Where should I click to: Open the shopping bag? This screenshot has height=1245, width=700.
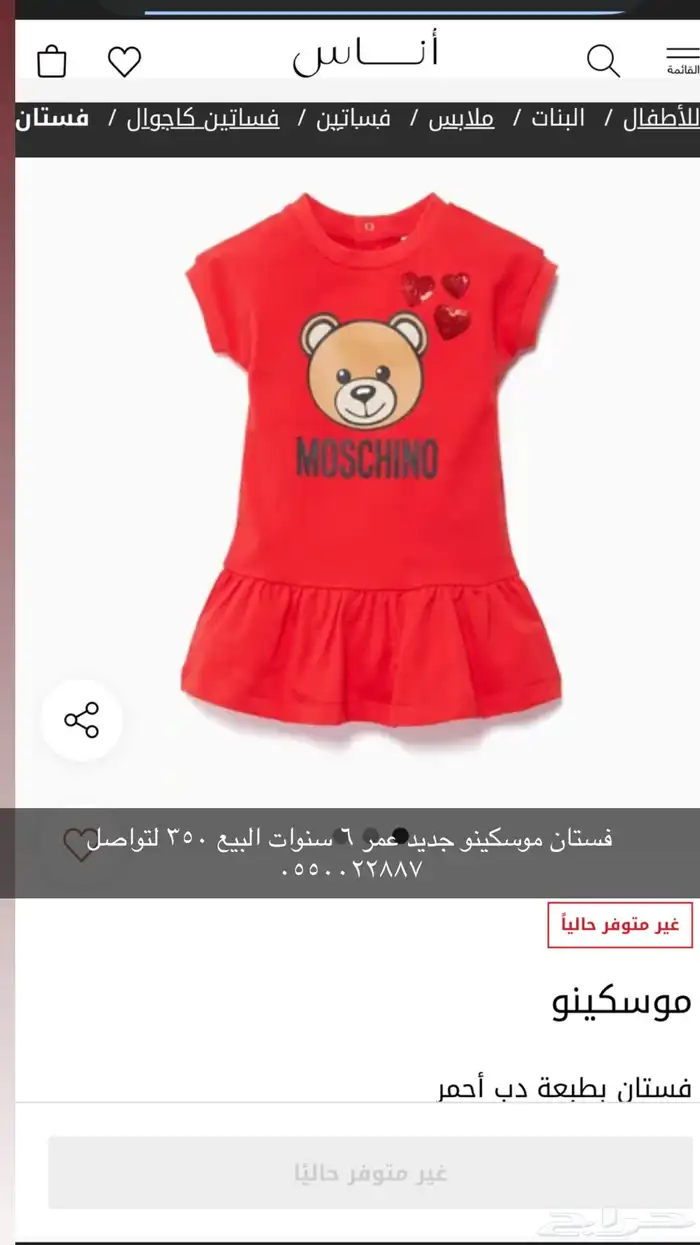(x=51, y=61)
